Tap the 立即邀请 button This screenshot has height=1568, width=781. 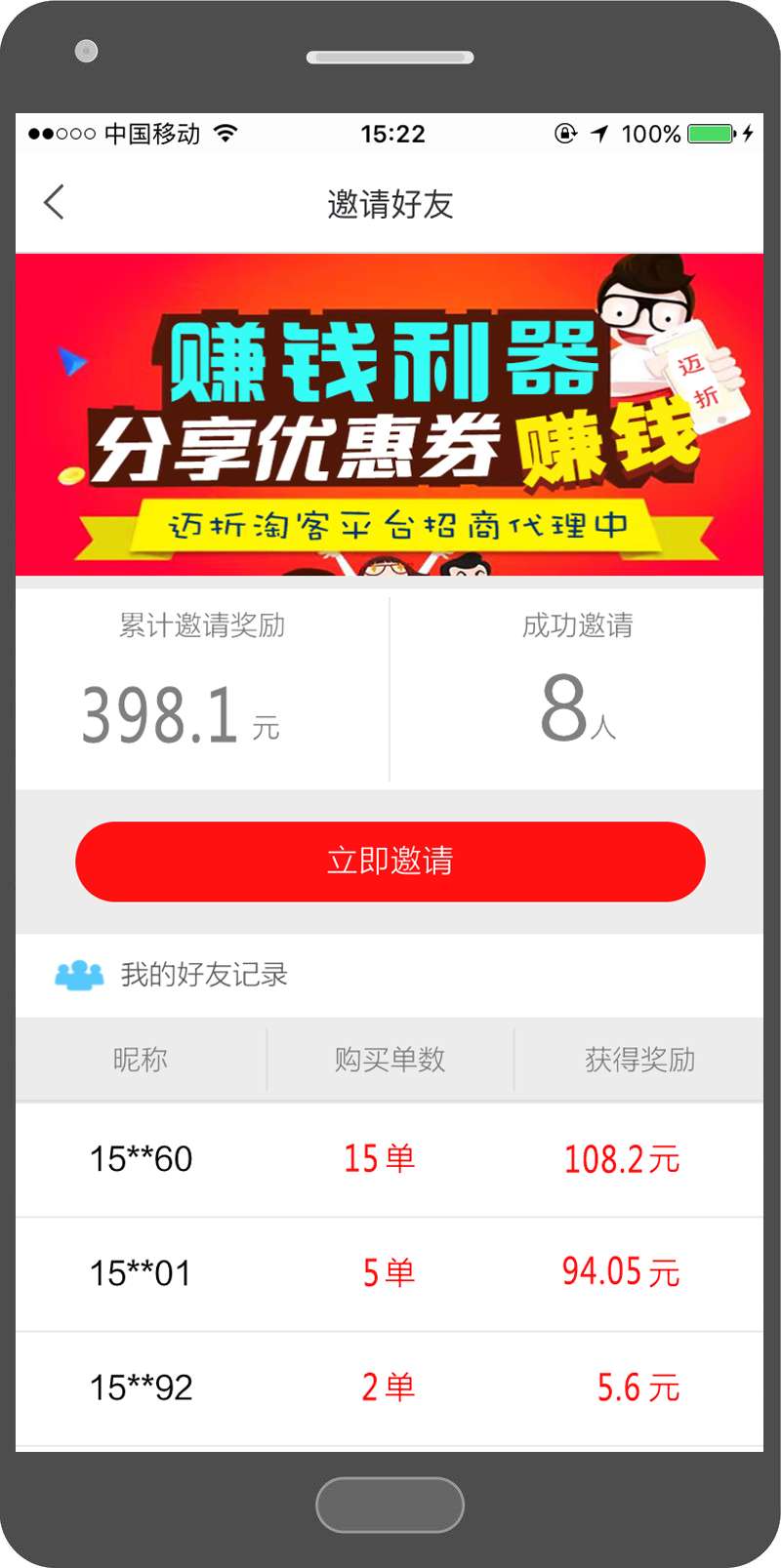(390, 861)
